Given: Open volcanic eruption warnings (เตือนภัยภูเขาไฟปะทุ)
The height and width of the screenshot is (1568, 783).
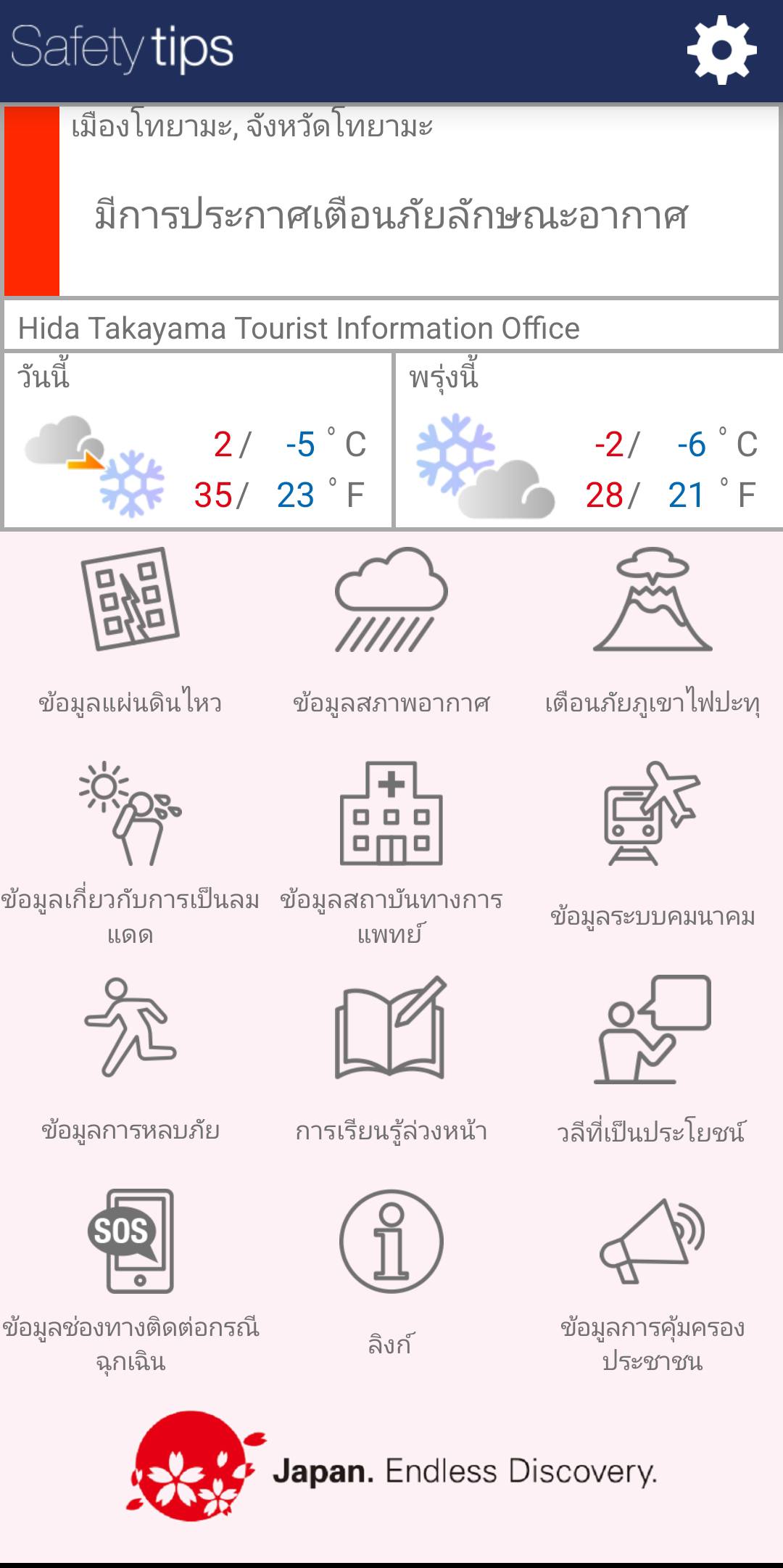Looking at the screenshot, I should pyautogui.click(x=652, y=631).
